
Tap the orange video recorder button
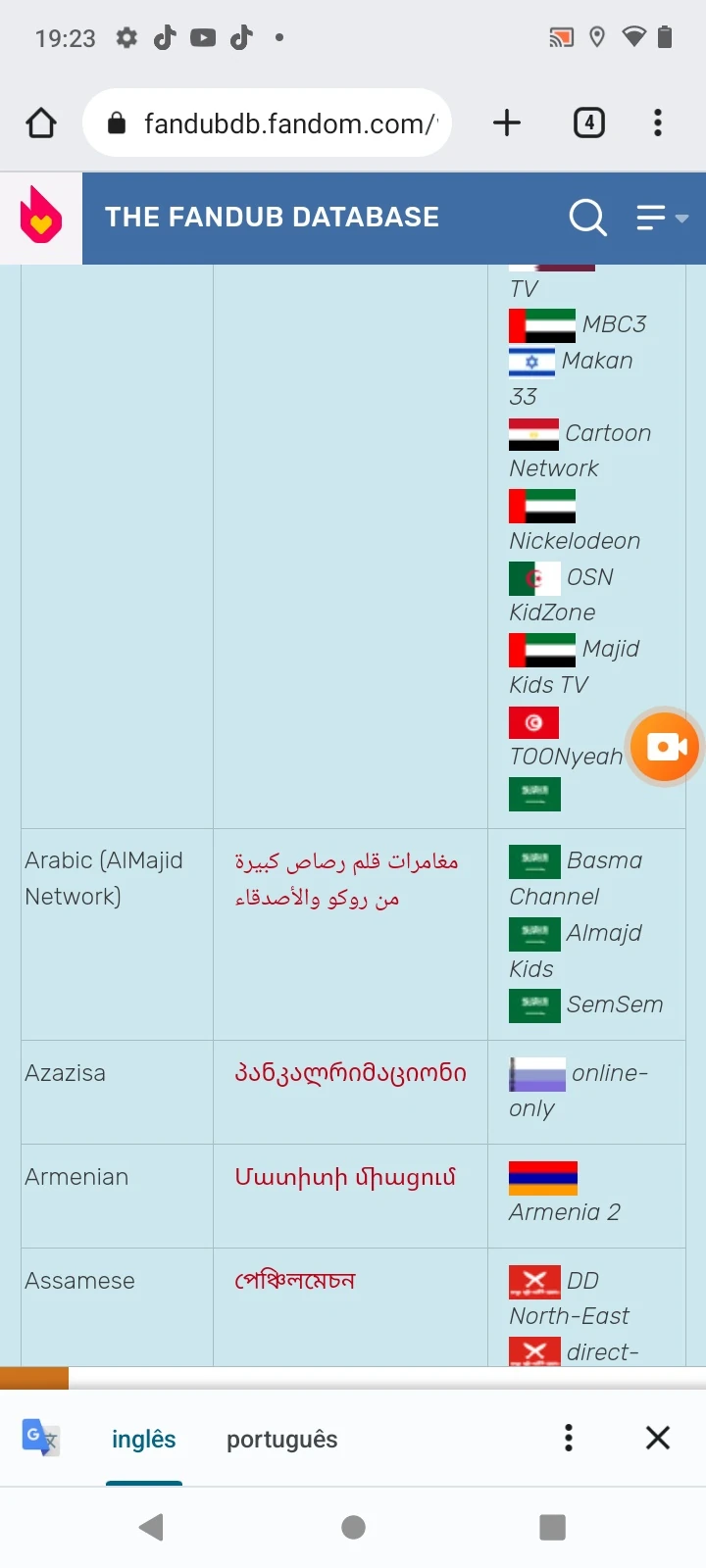(x=665, y=748)
